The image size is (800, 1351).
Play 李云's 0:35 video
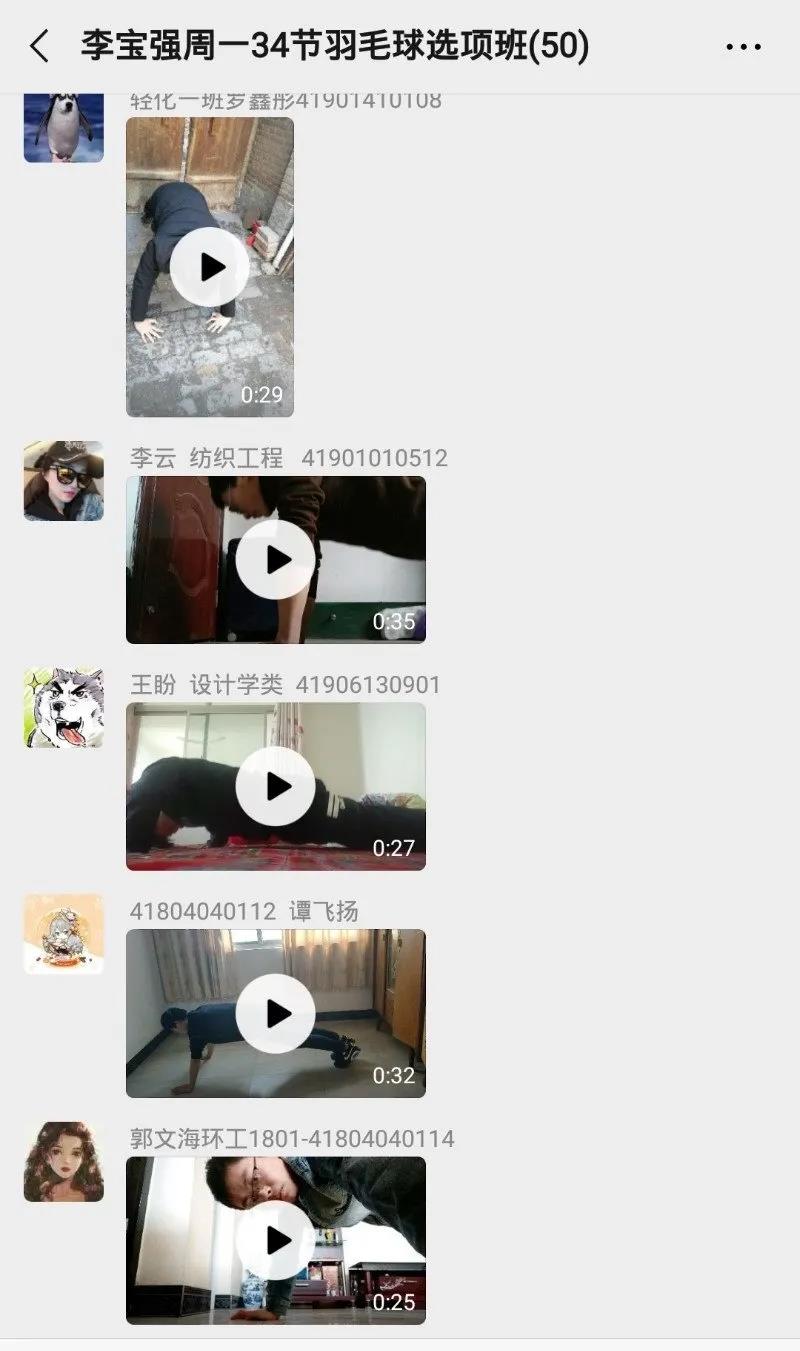[x=276, y=560]
